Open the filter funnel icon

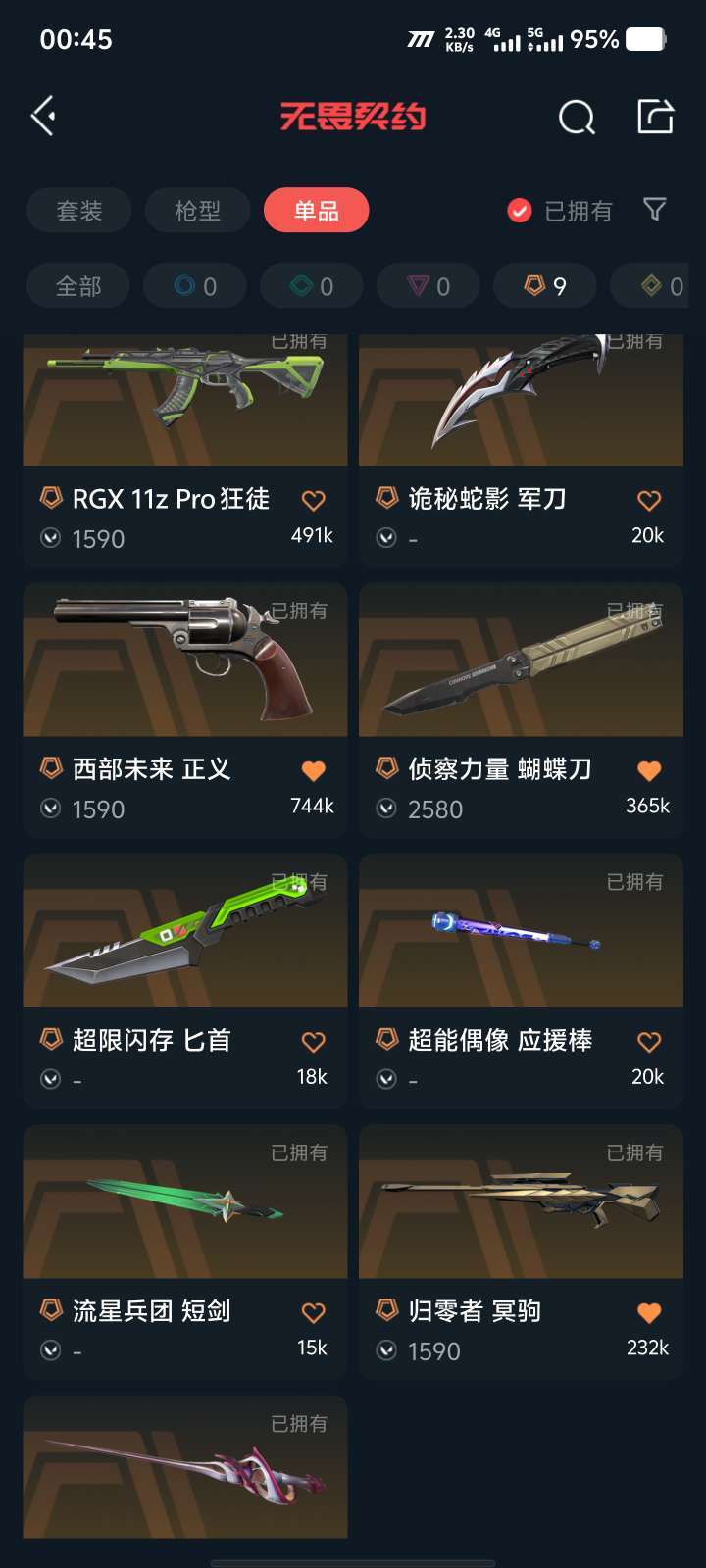pyautogui.click(x=654, y=210)
